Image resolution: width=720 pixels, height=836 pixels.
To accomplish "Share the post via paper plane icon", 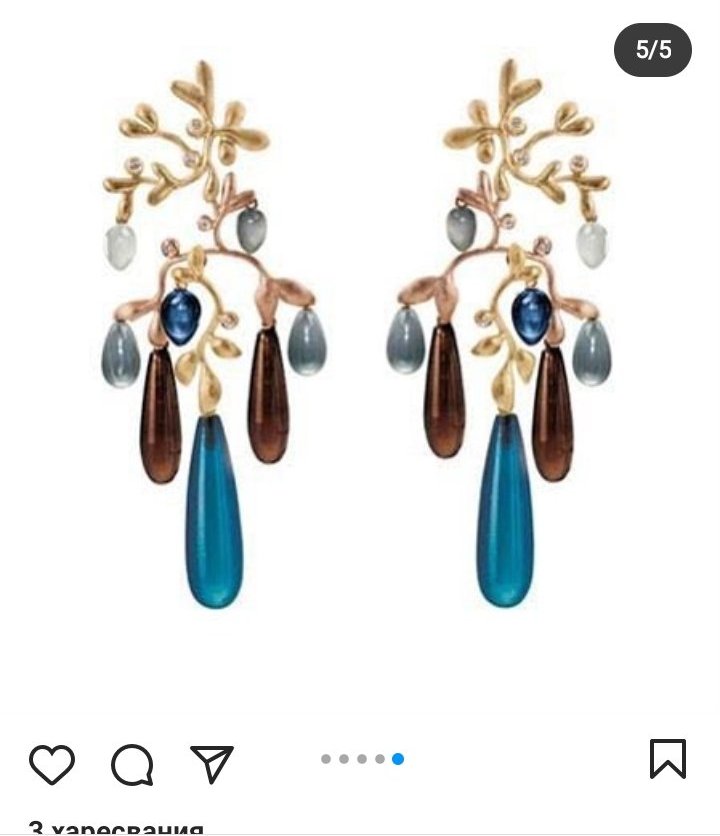I will tap(212, 763).
